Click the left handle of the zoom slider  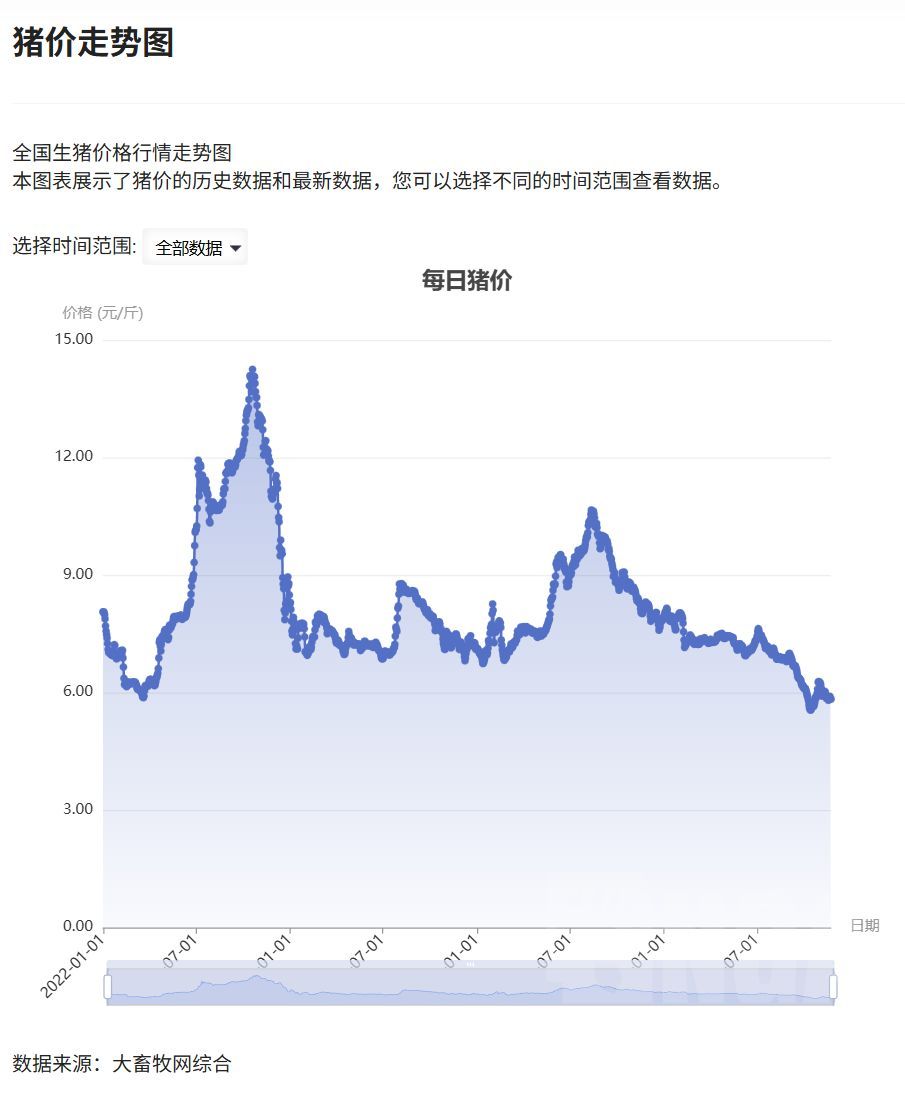[107, 987]
